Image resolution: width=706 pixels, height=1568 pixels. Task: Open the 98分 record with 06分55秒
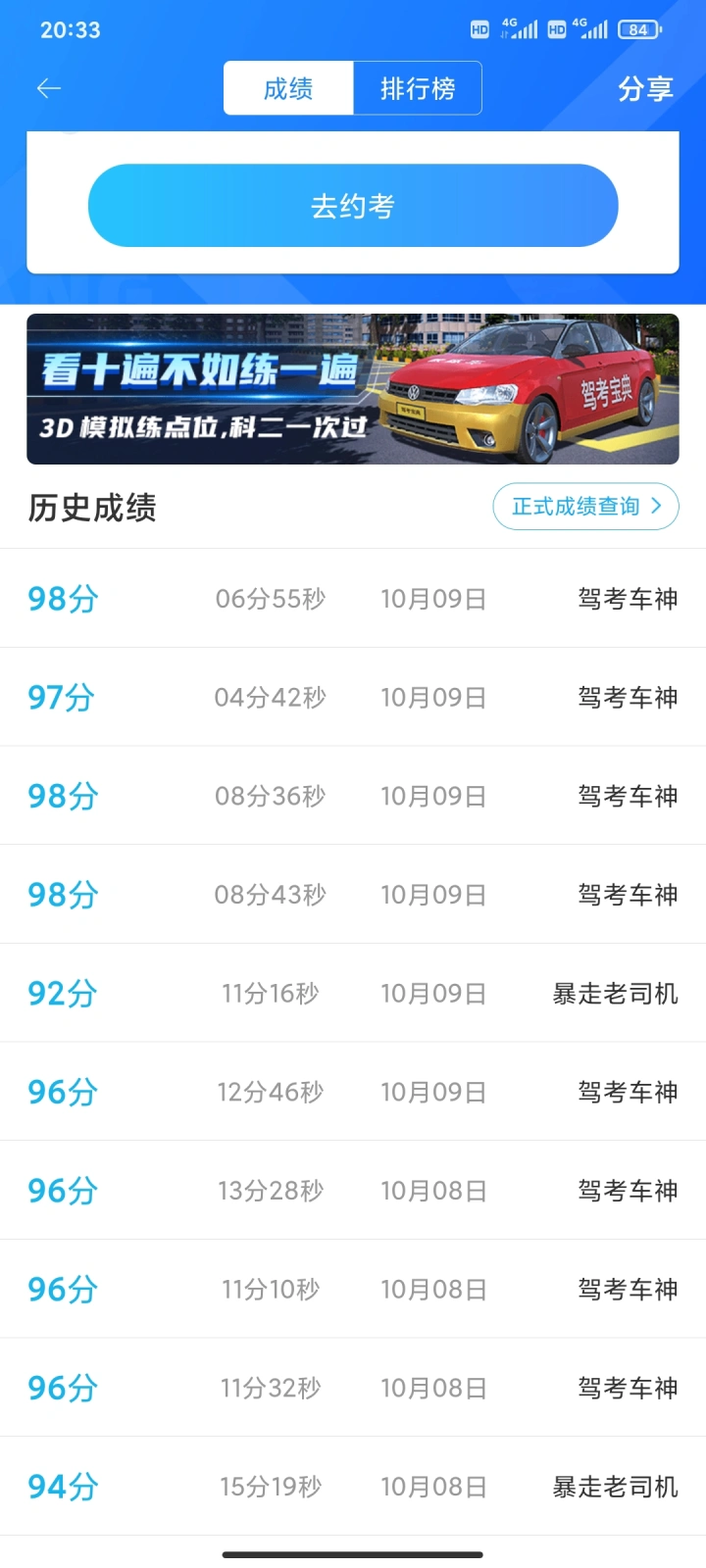click(353, 599)
